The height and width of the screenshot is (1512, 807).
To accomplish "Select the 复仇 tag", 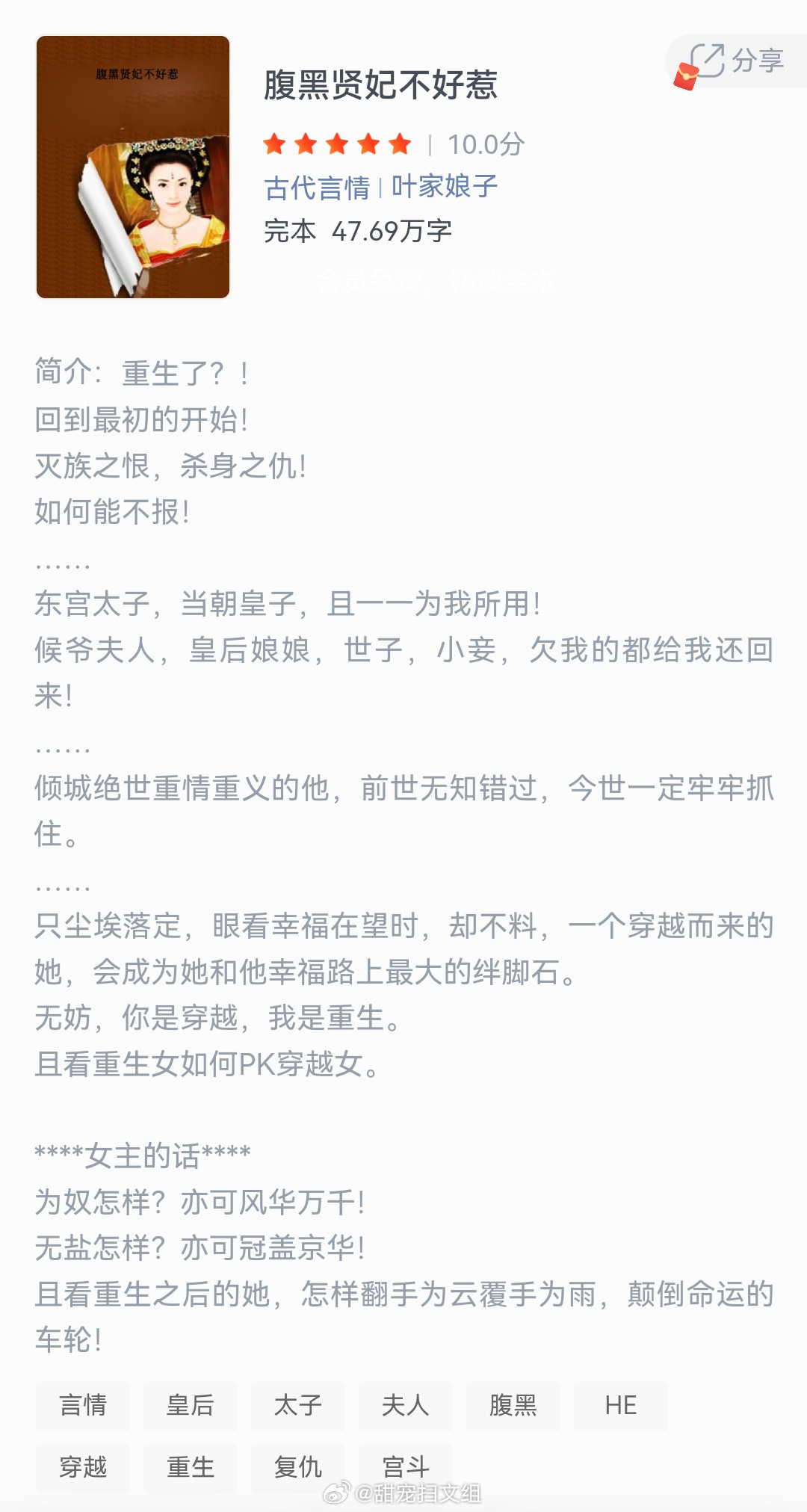I will 298,1467.
